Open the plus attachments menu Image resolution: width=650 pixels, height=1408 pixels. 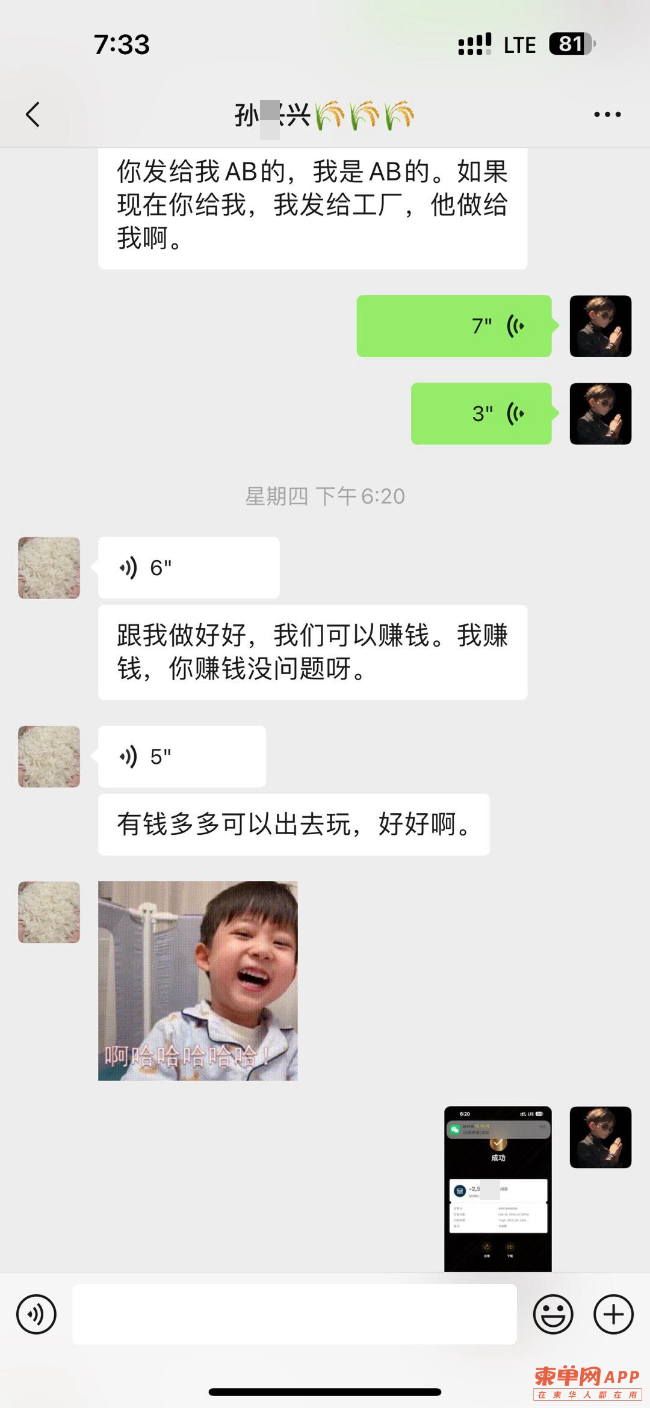pos(614,1314)
